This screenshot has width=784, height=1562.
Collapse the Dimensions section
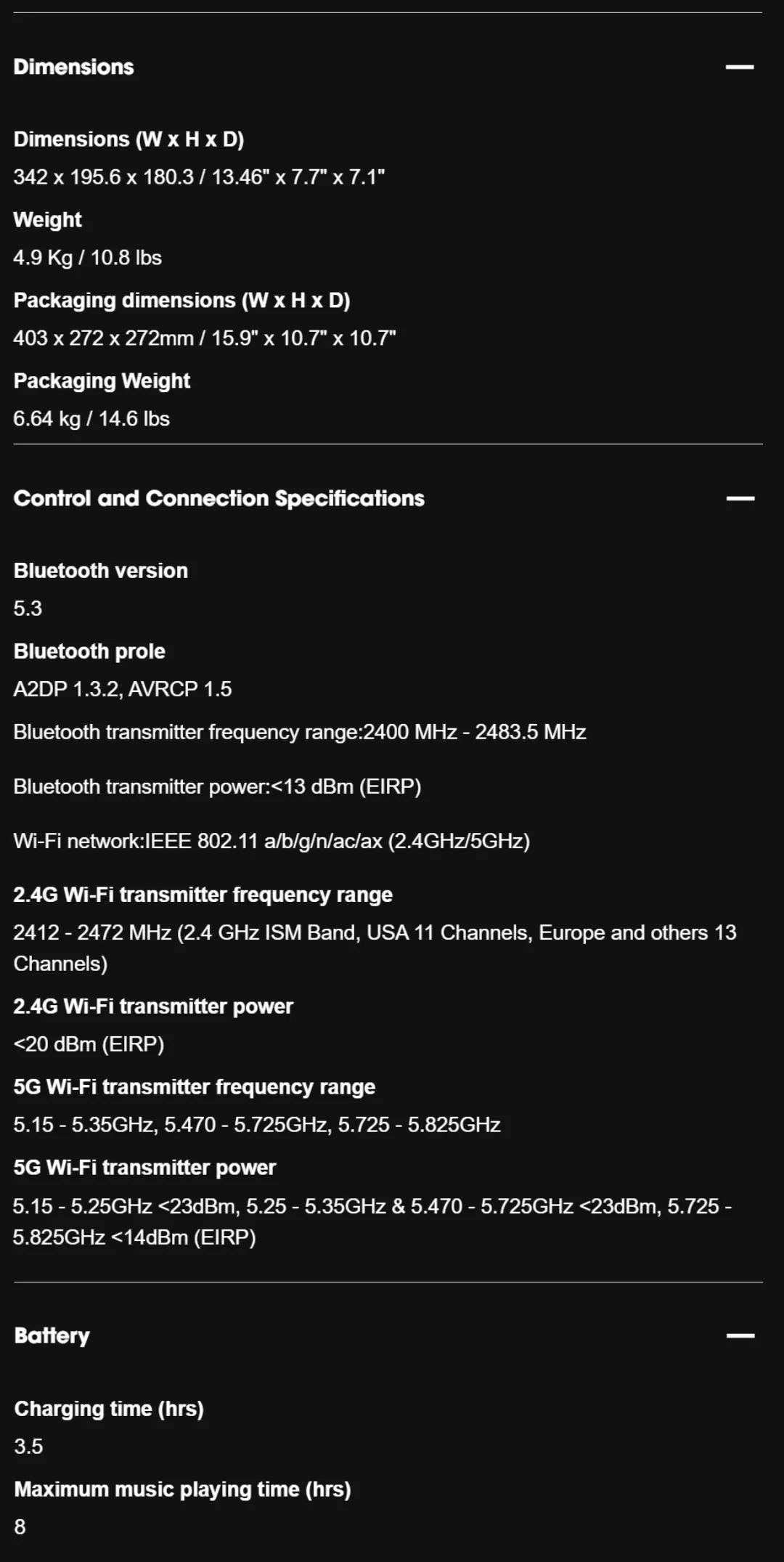click(x=740, y=67)
